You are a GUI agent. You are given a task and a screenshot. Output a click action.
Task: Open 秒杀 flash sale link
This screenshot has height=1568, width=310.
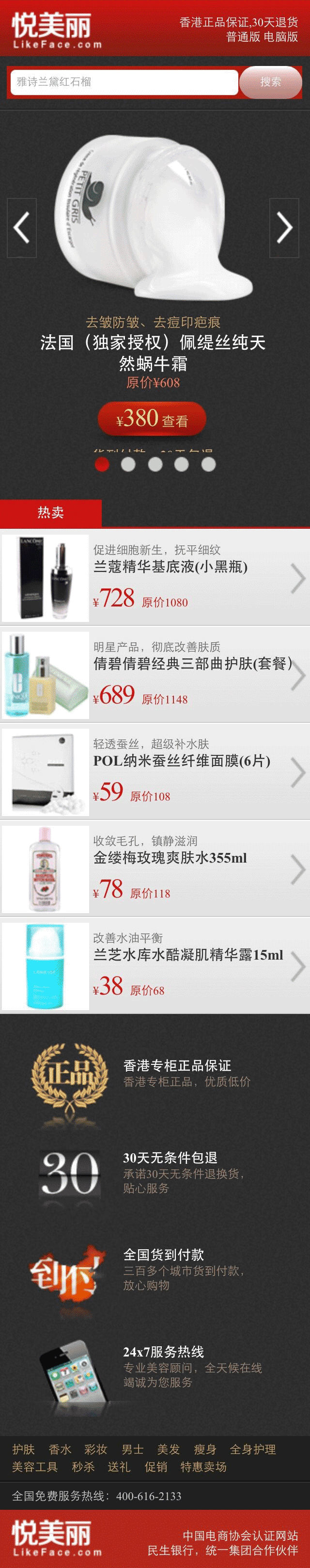click(83, 1467)
